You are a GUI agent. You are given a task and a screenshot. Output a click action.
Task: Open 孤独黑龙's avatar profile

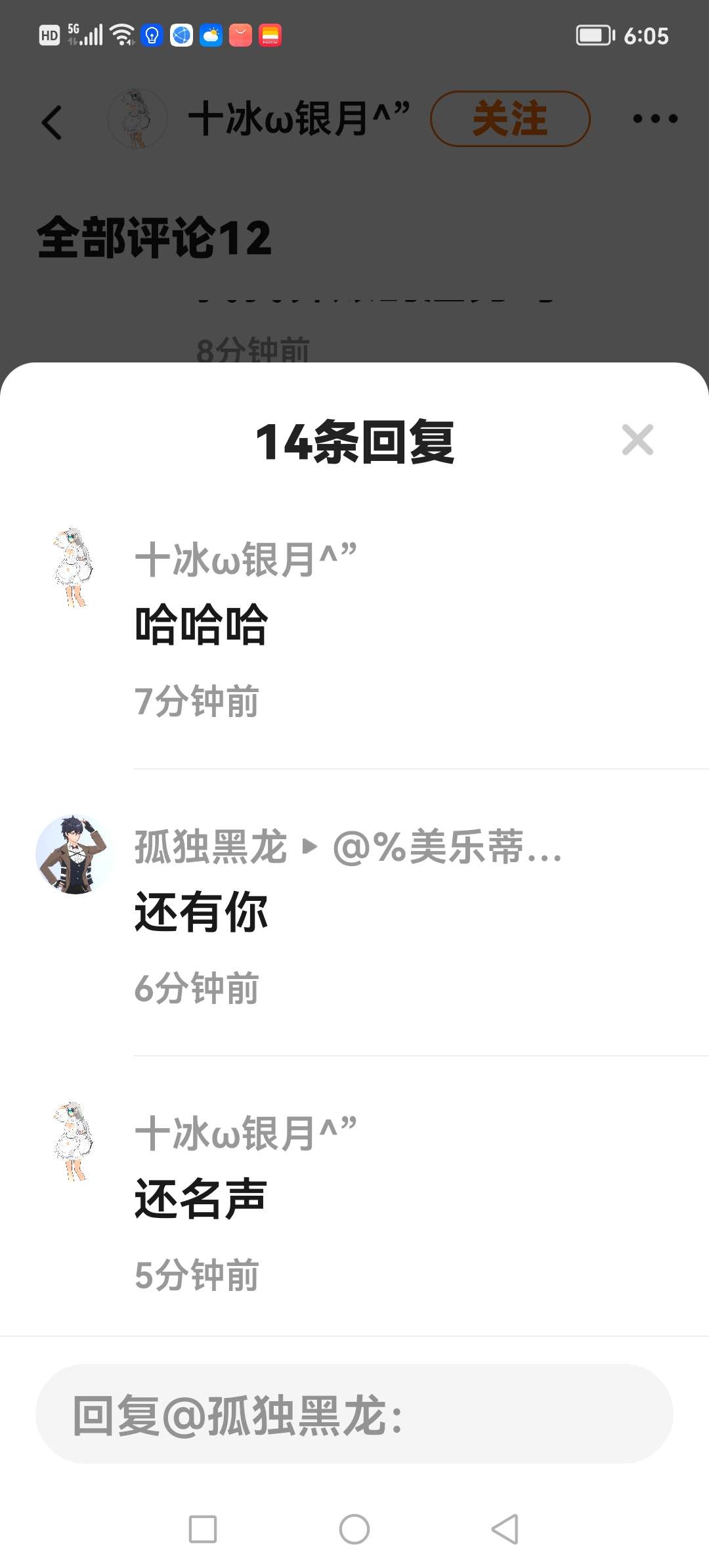(74, 854)
